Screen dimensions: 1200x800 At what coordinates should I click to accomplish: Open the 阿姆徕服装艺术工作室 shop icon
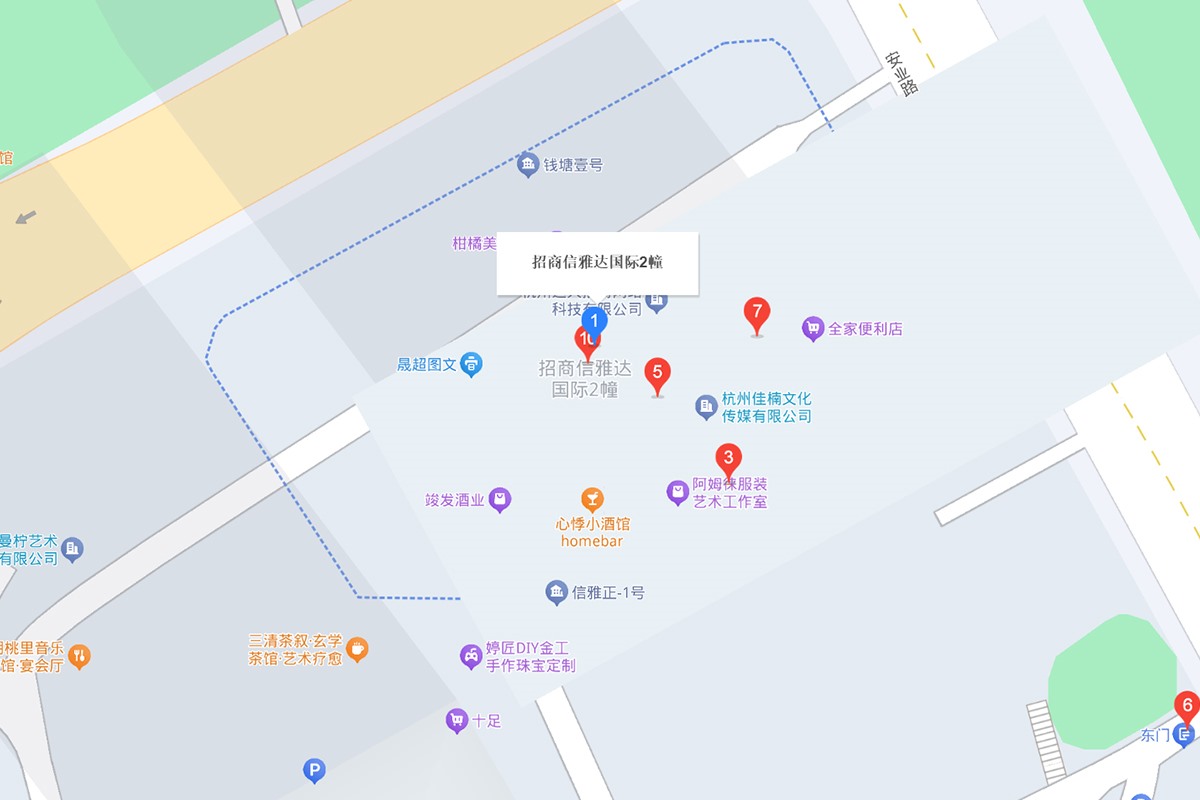tap(678, 491)
